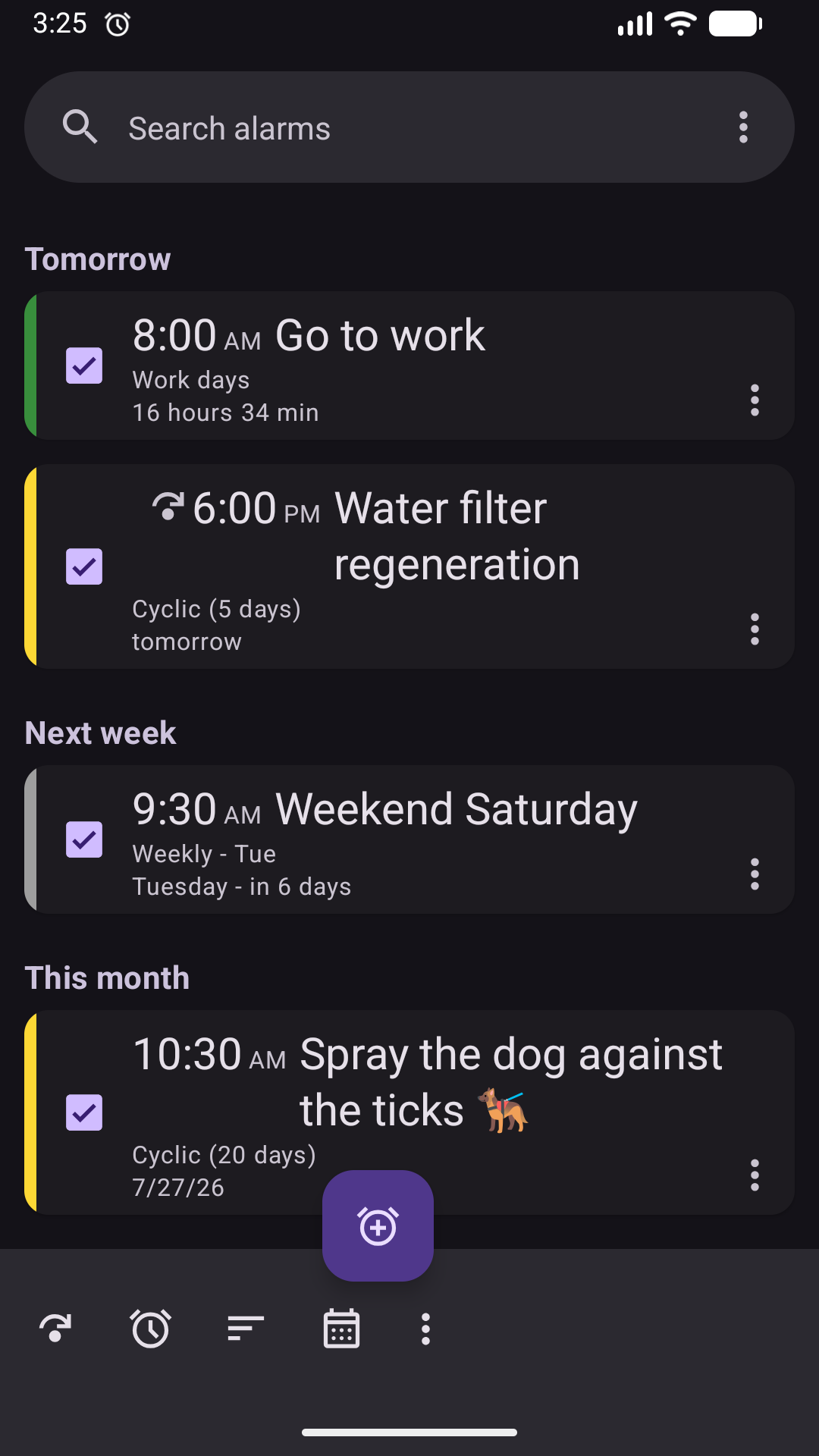Open the sort options in the bottom bar
This screenshot has width=819, height=1456.
pos(246,1329)
